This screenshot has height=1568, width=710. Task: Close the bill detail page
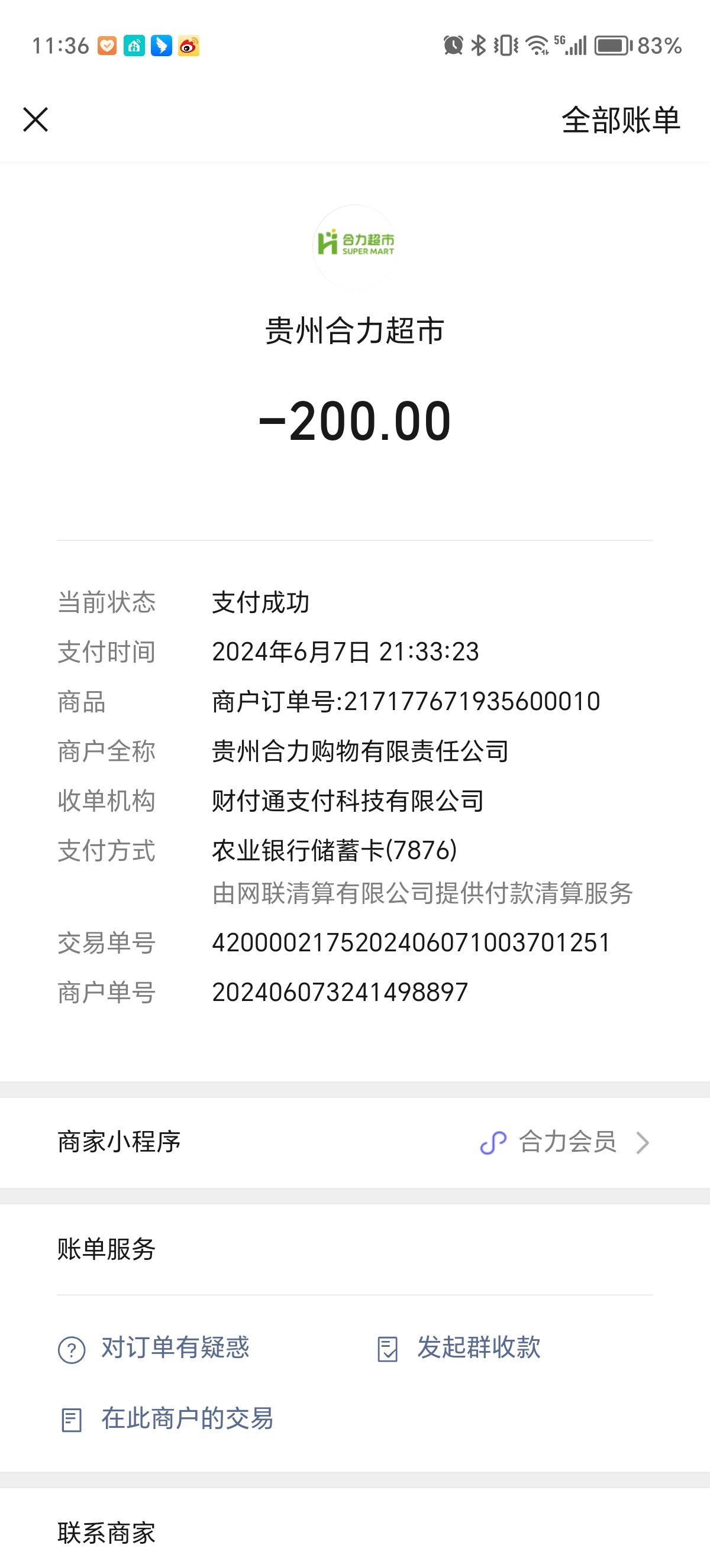tap(35, 119)
